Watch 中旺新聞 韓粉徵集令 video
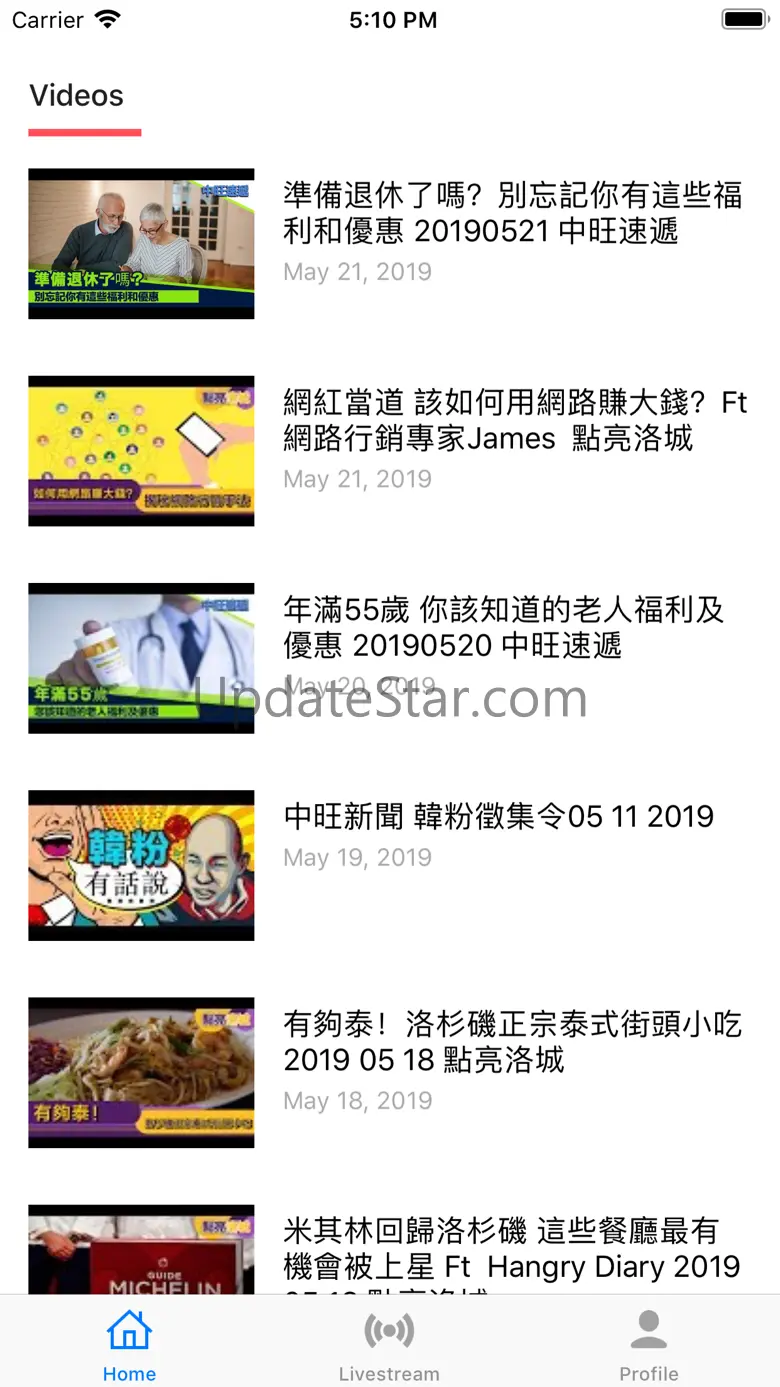The height and width of the screenshot is (1387, 780). coord(498,817)
